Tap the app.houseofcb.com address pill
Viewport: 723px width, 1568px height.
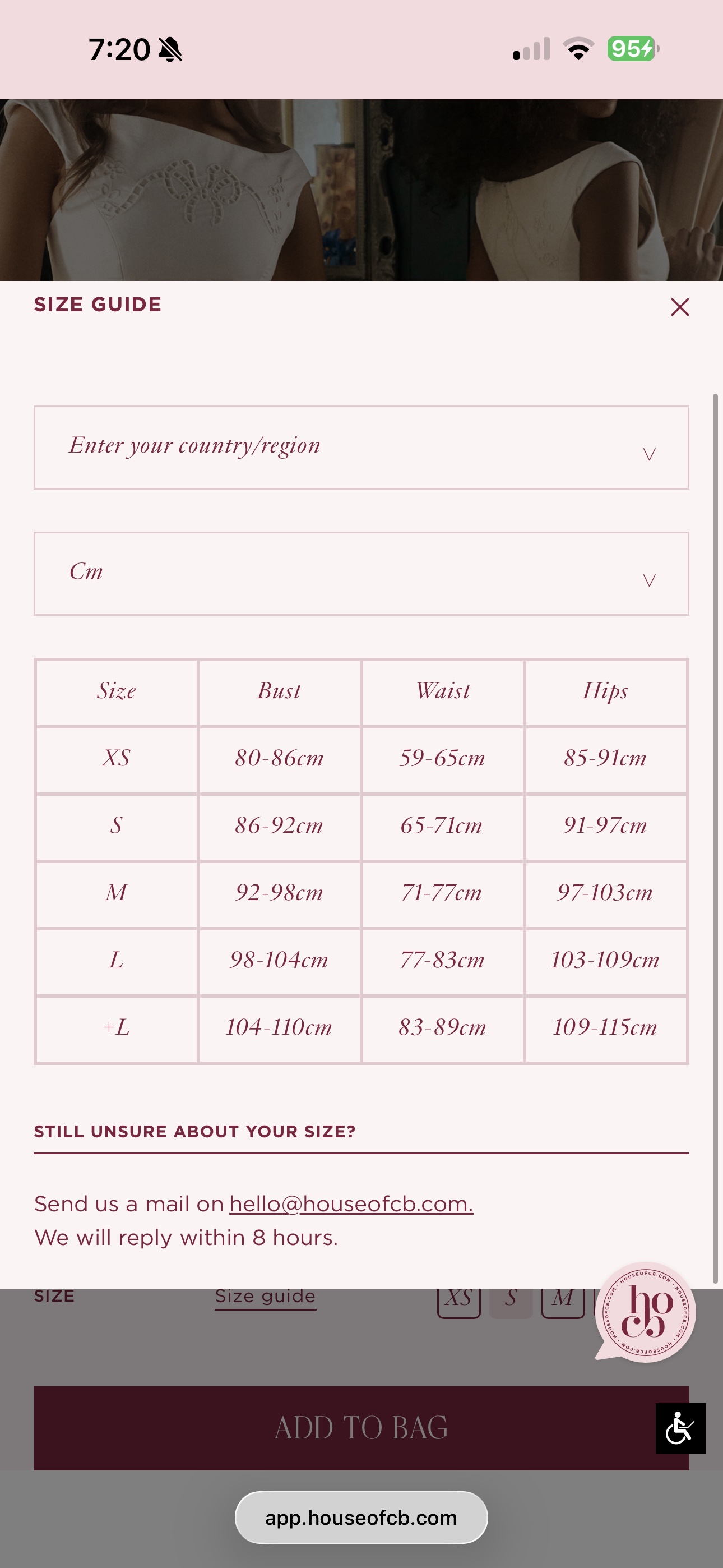[x=361, y=1518]
